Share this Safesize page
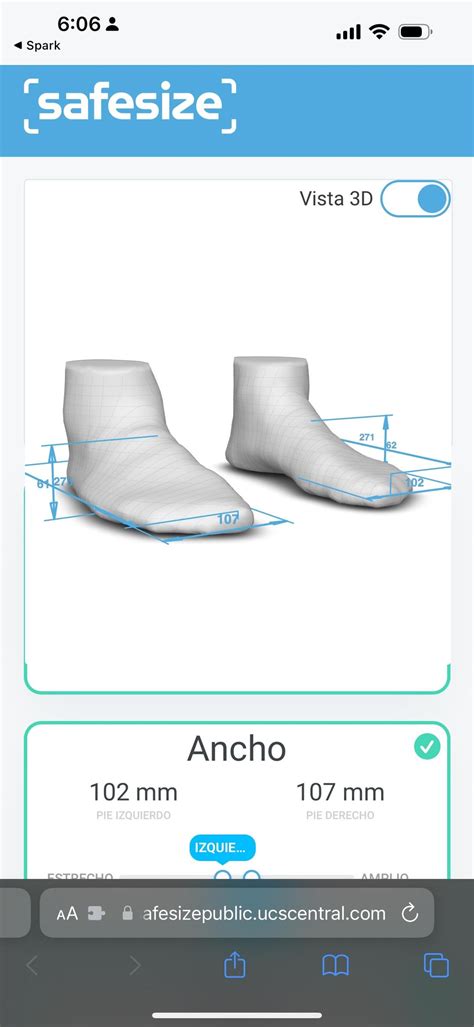Image resolution: width=474 pixels, height=1027 pixels. 234,965
